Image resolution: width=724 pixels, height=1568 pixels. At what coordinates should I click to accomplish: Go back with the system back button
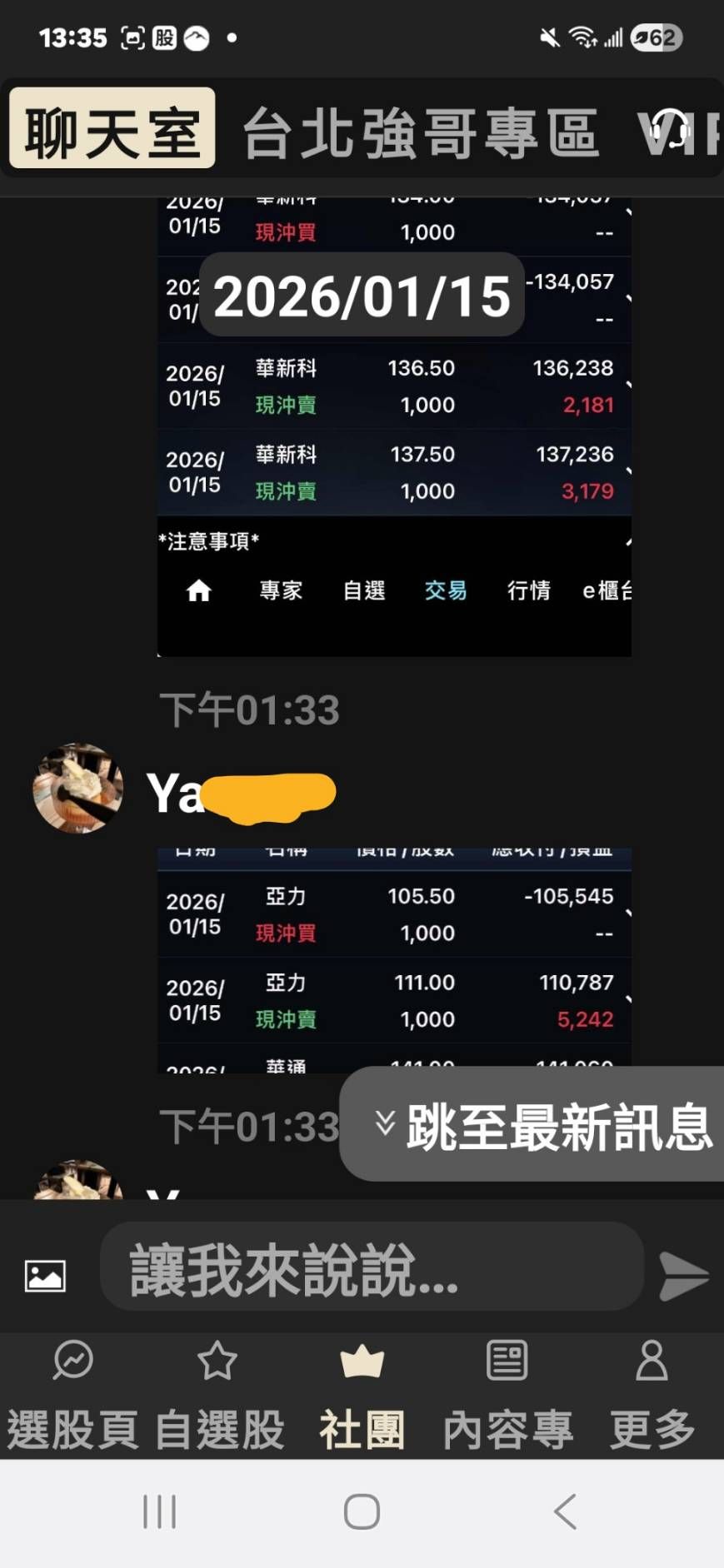click(x=566, y=1511)
